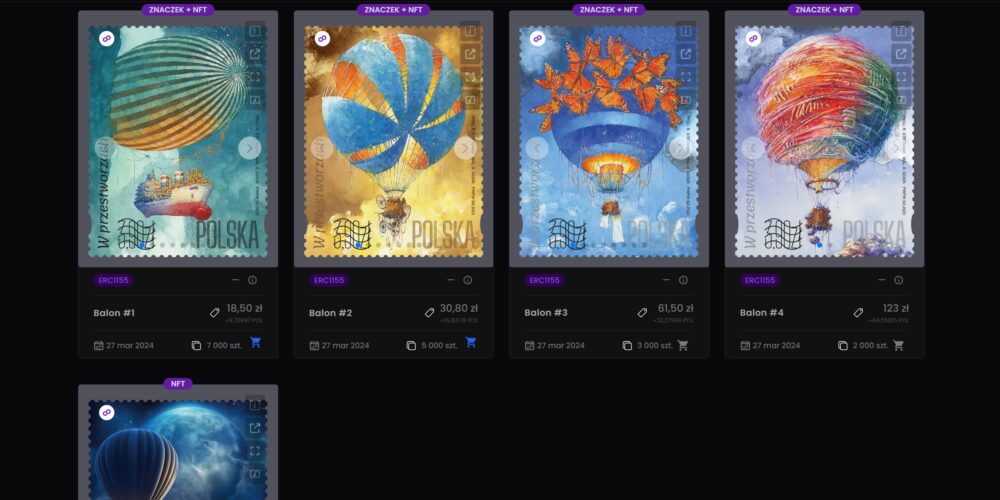Open external link icon on Balon #3

click(x=686, y=54)
